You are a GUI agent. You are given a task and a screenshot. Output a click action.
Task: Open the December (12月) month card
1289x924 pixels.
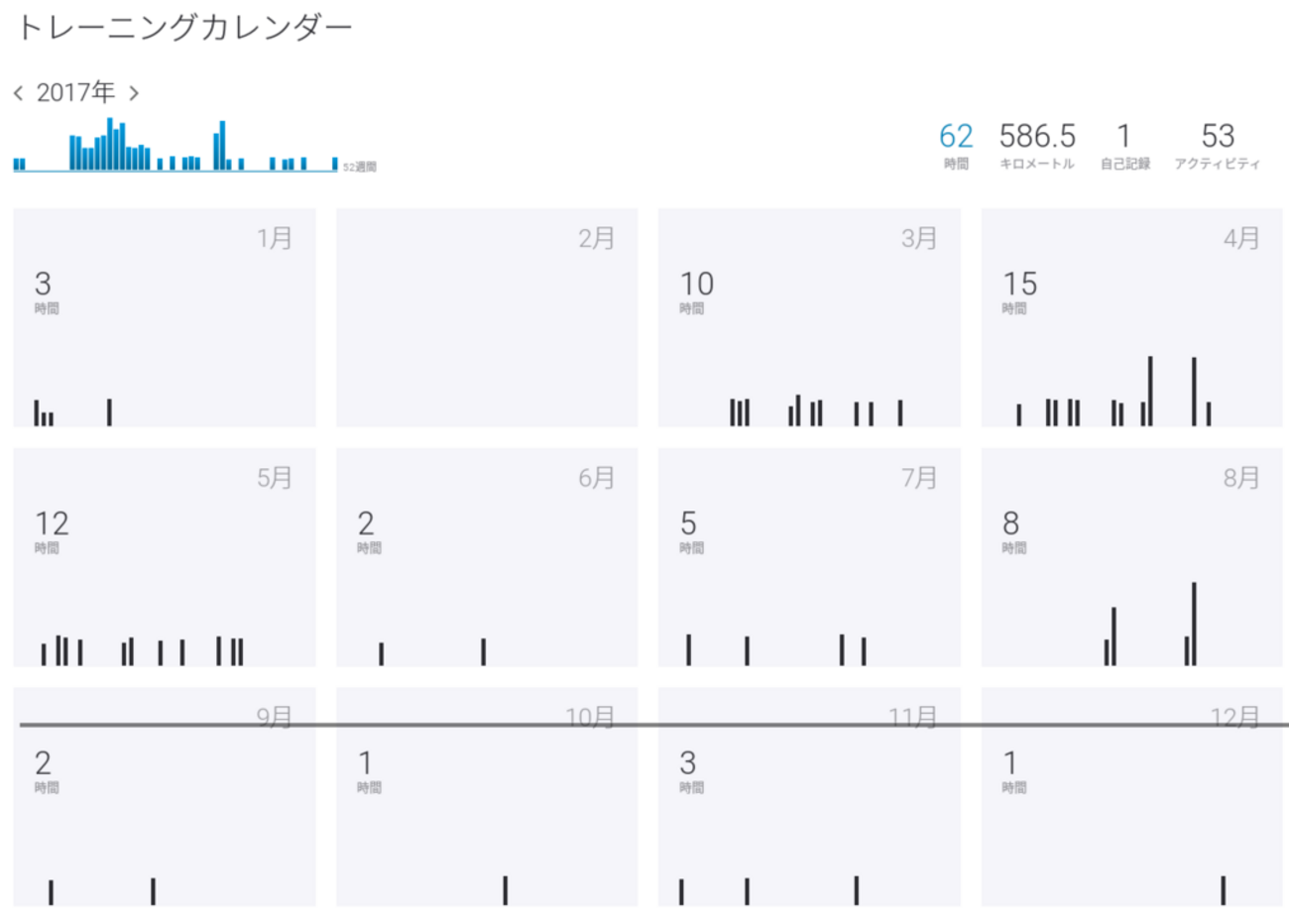click(x=1131, y=803)
